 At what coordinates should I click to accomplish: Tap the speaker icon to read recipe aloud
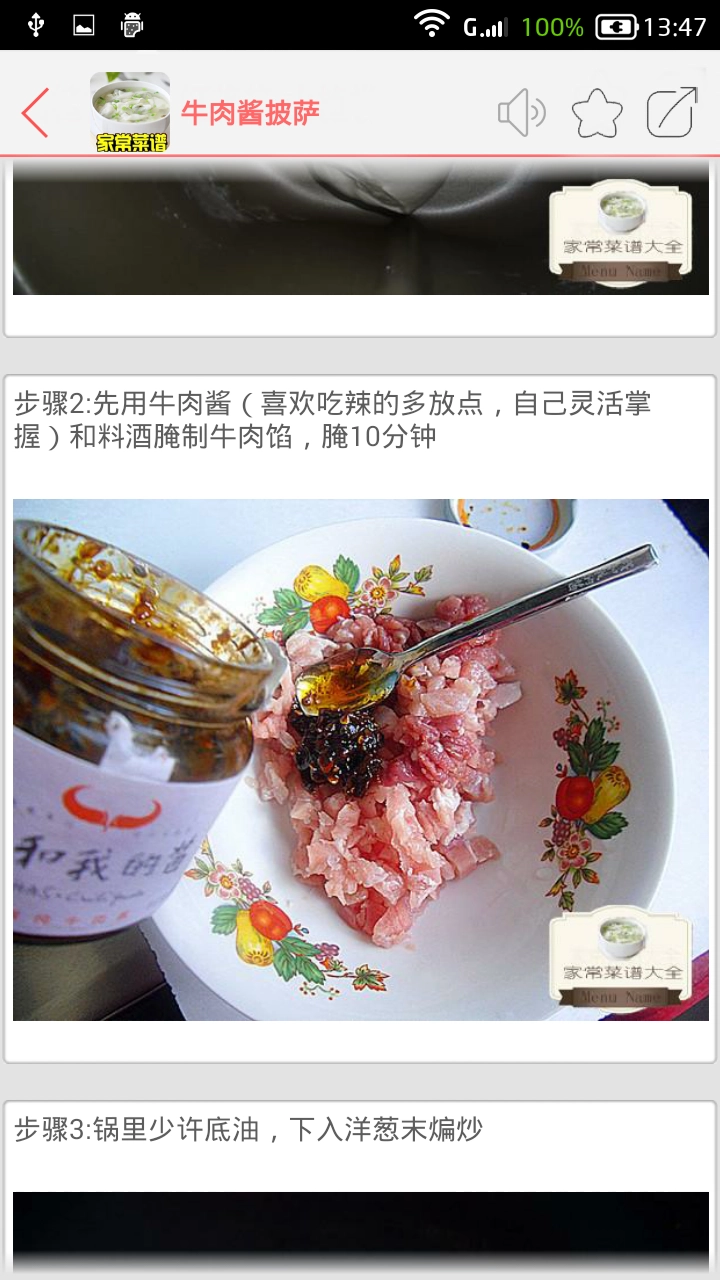coord(521,112)
